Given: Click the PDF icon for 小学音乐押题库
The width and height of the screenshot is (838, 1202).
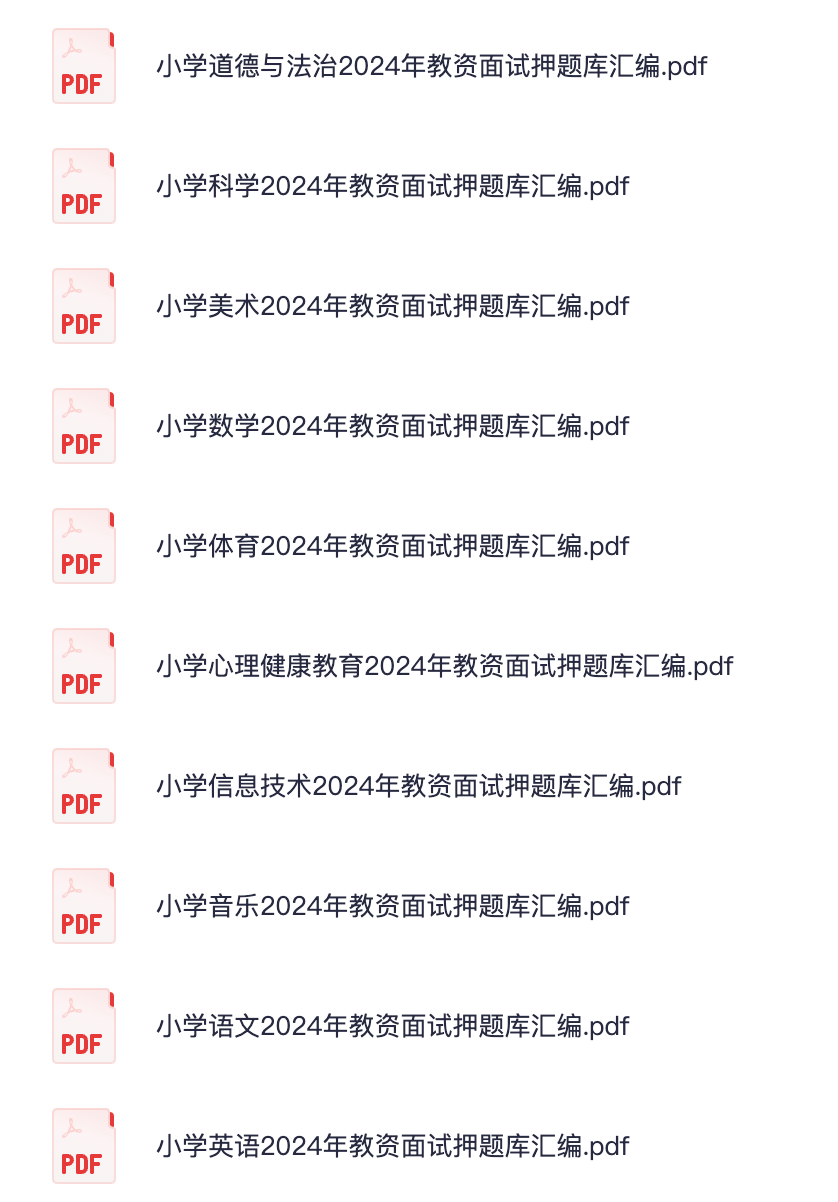Looking at the screenshot, I should coord(83,906).
